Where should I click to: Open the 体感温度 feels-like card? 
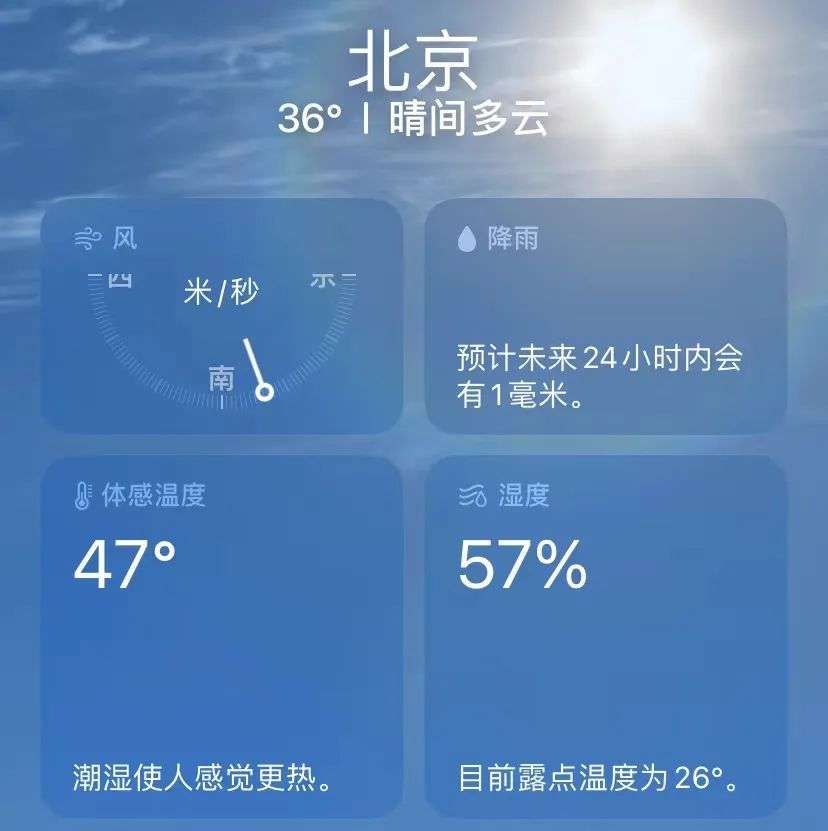point(221,635)
